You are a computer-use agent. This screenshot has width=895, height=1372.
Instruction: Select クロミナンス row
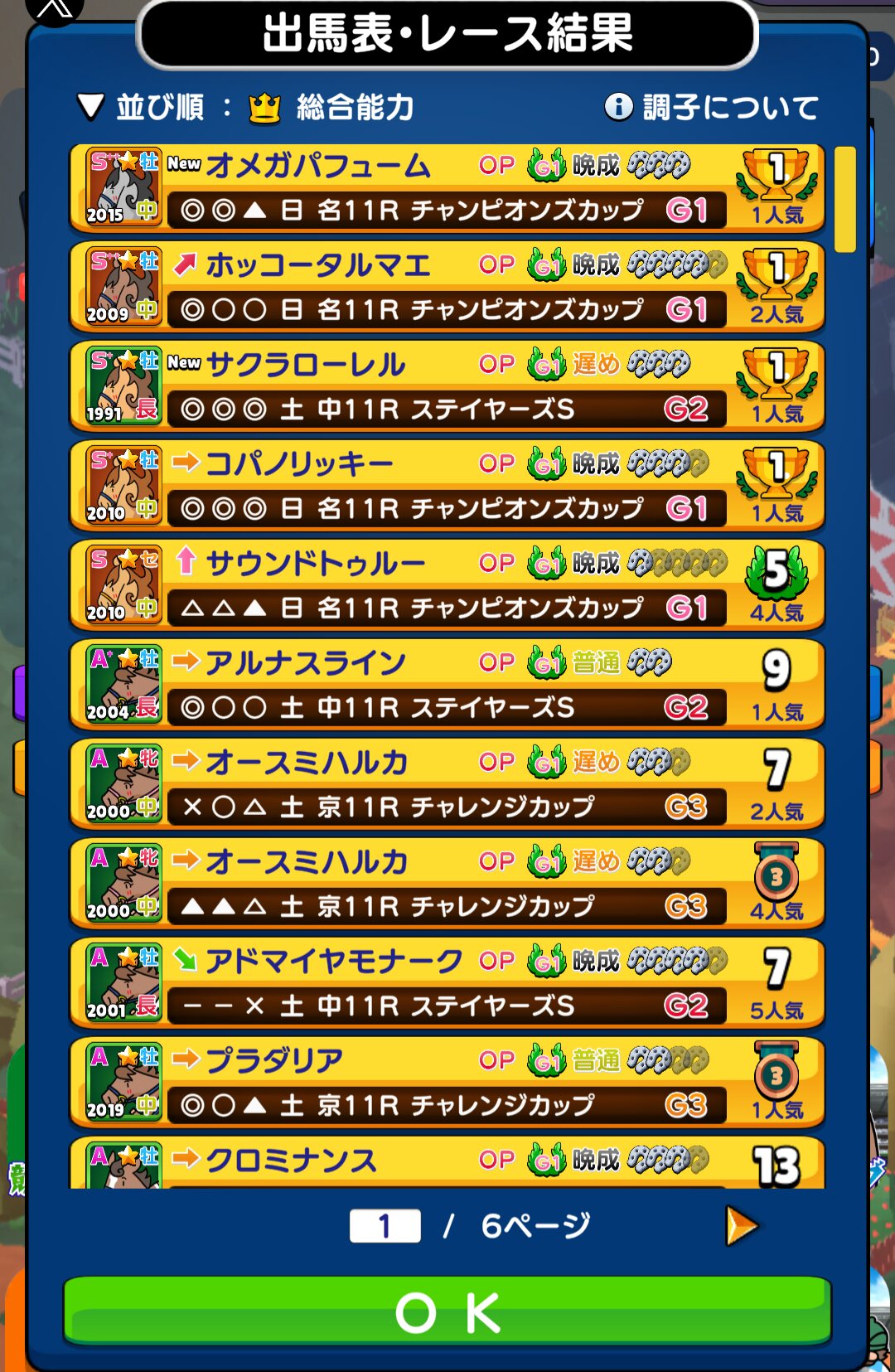click(x=447, y=1163)
